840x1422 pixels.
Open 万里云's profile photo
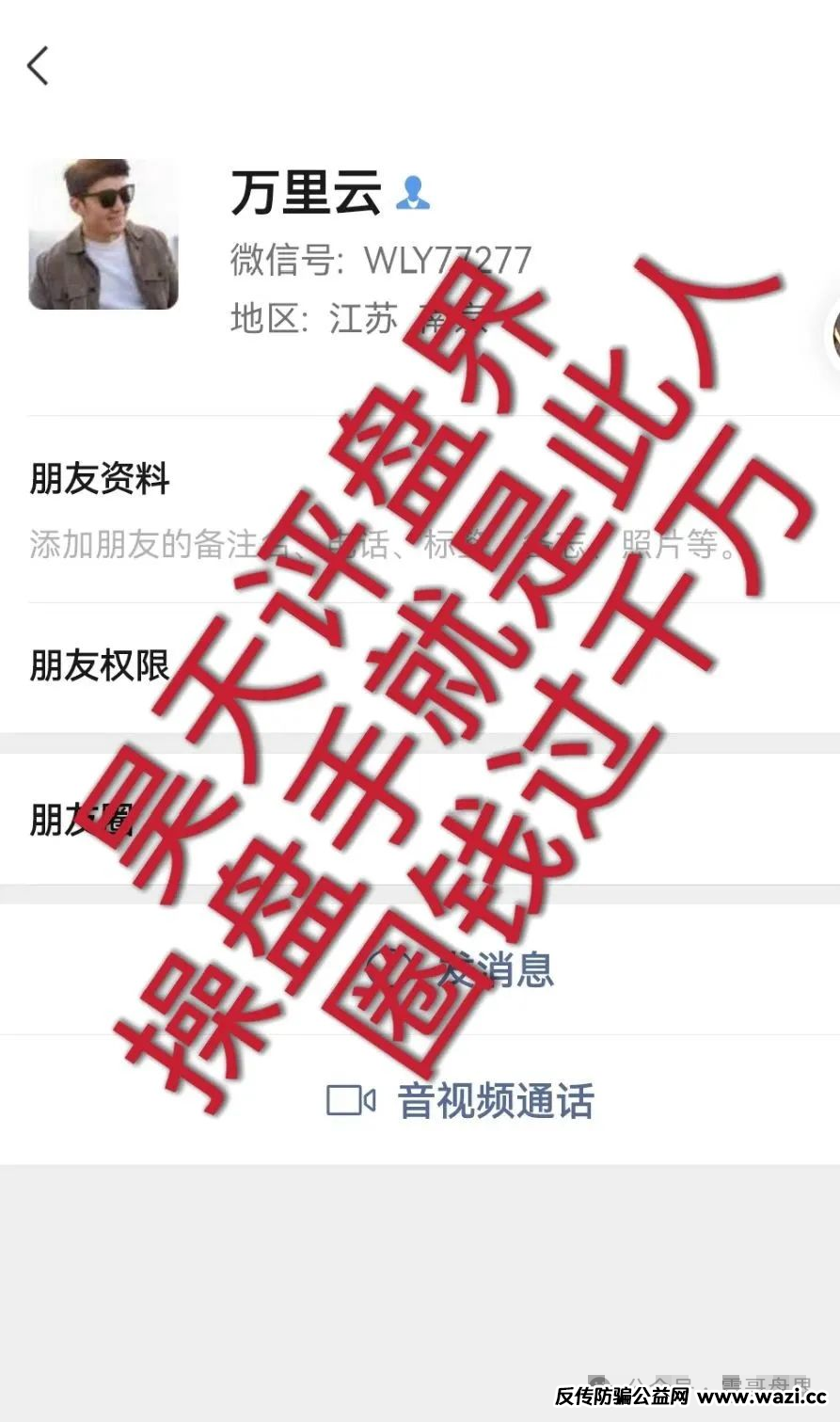(103, 234)
